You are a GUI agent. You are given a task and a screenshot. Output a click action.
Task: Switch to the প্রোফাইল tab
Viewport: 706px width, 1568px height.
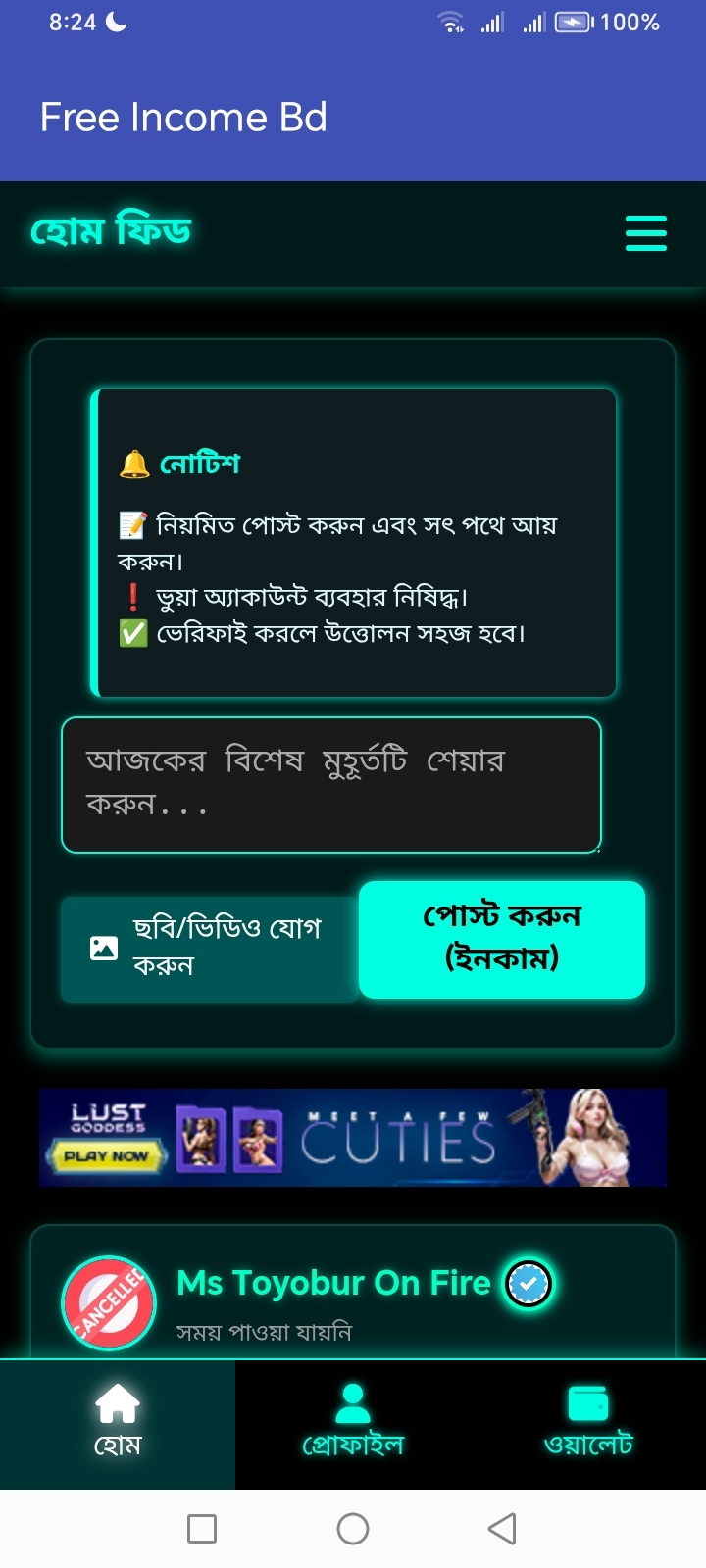tap(353, 1423)
